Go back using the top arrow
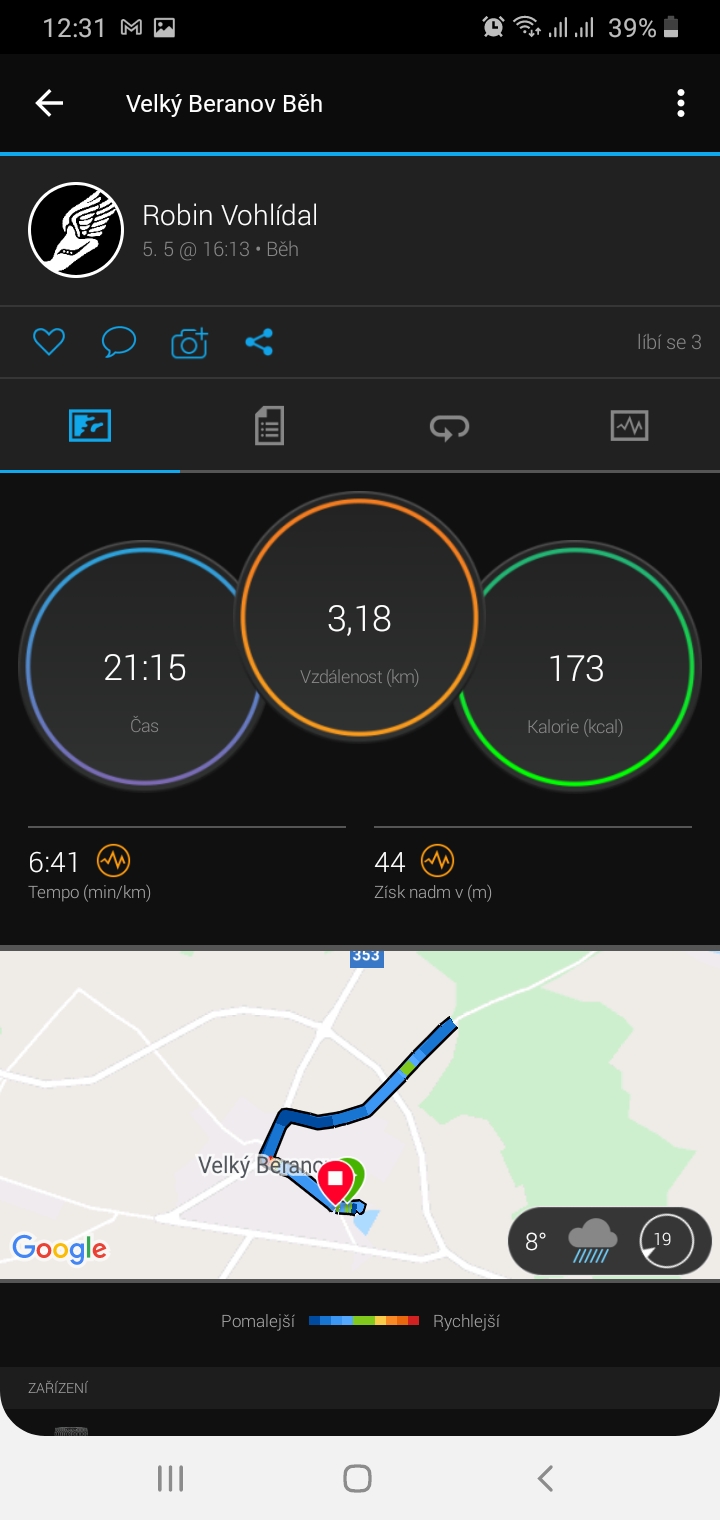 pyautogui.click(x=49, y=103)
